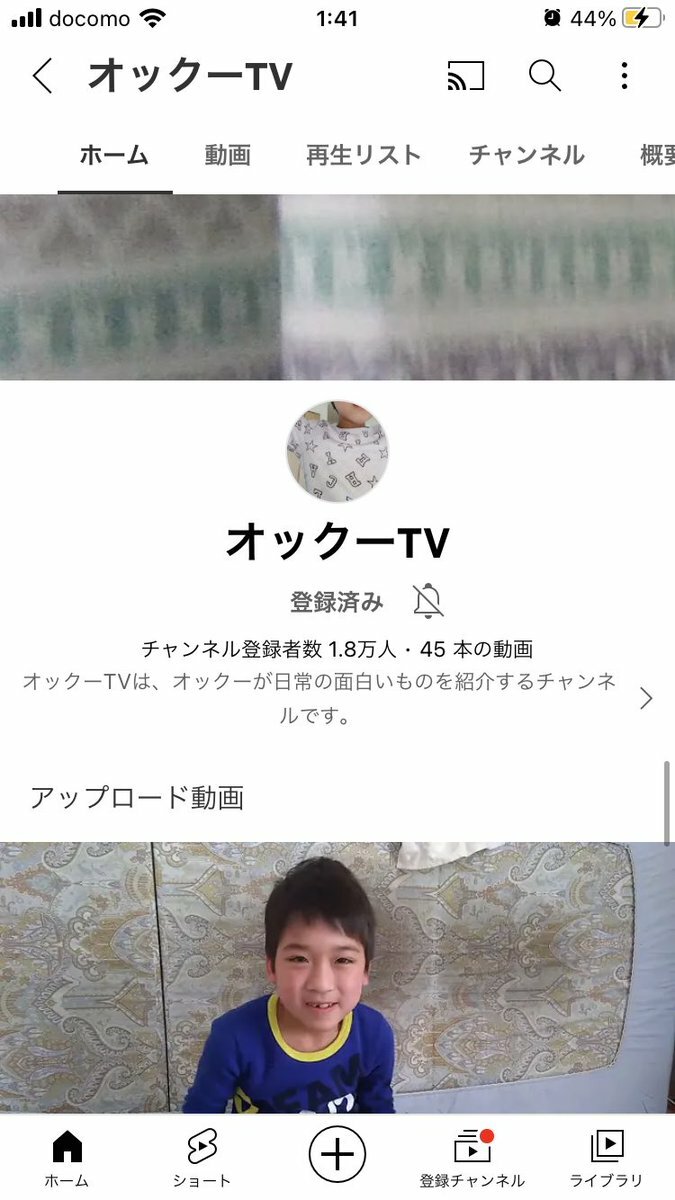Open the 概要 tab
This screenshot has height=1200, width=675.
click(x=657, y=155)
